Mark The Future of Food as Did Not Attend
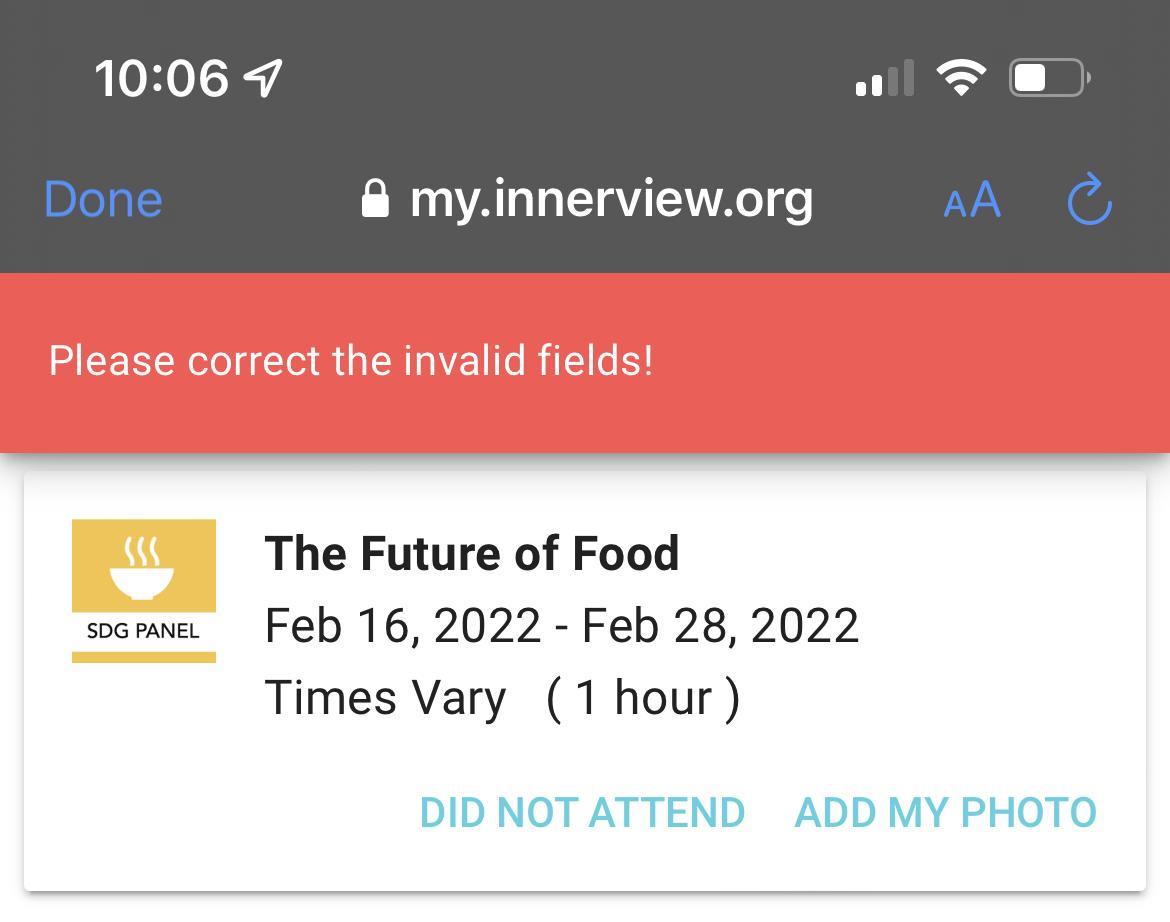1170x922 pixels. (x=582, y=812)
